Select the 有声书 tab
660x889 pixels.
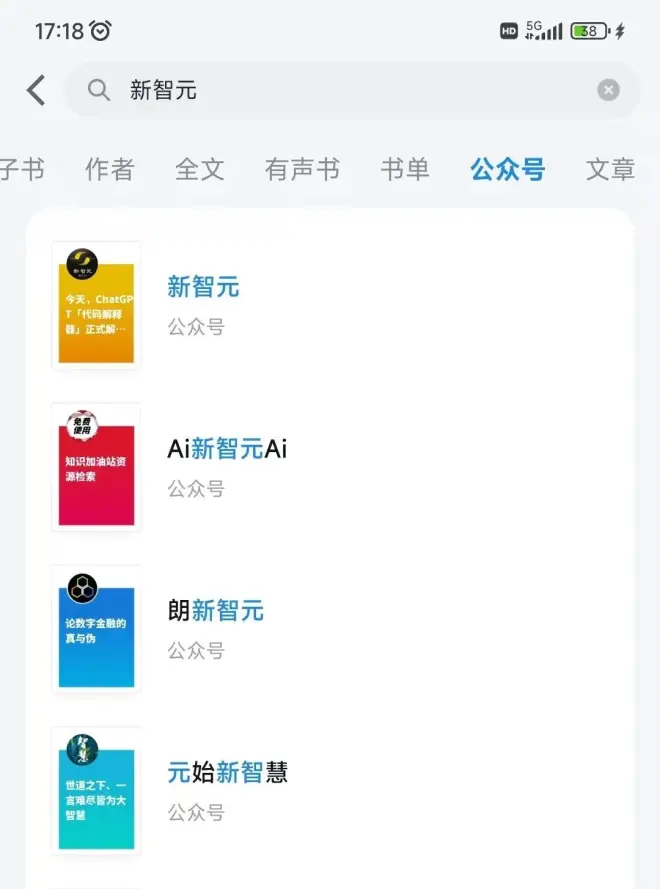coord(302,169)
